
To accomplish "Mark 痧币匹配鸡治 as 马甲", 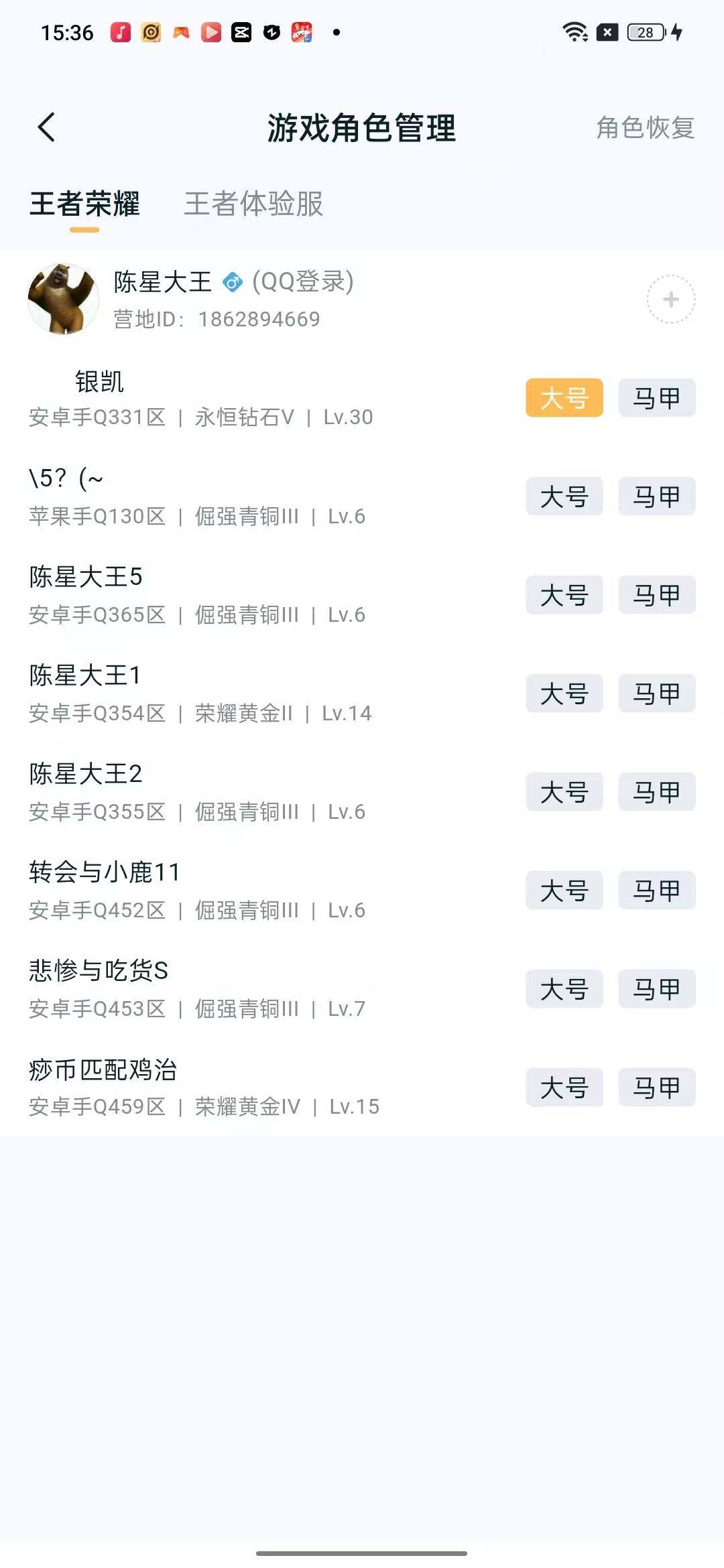I will [x=656, y=1087].
